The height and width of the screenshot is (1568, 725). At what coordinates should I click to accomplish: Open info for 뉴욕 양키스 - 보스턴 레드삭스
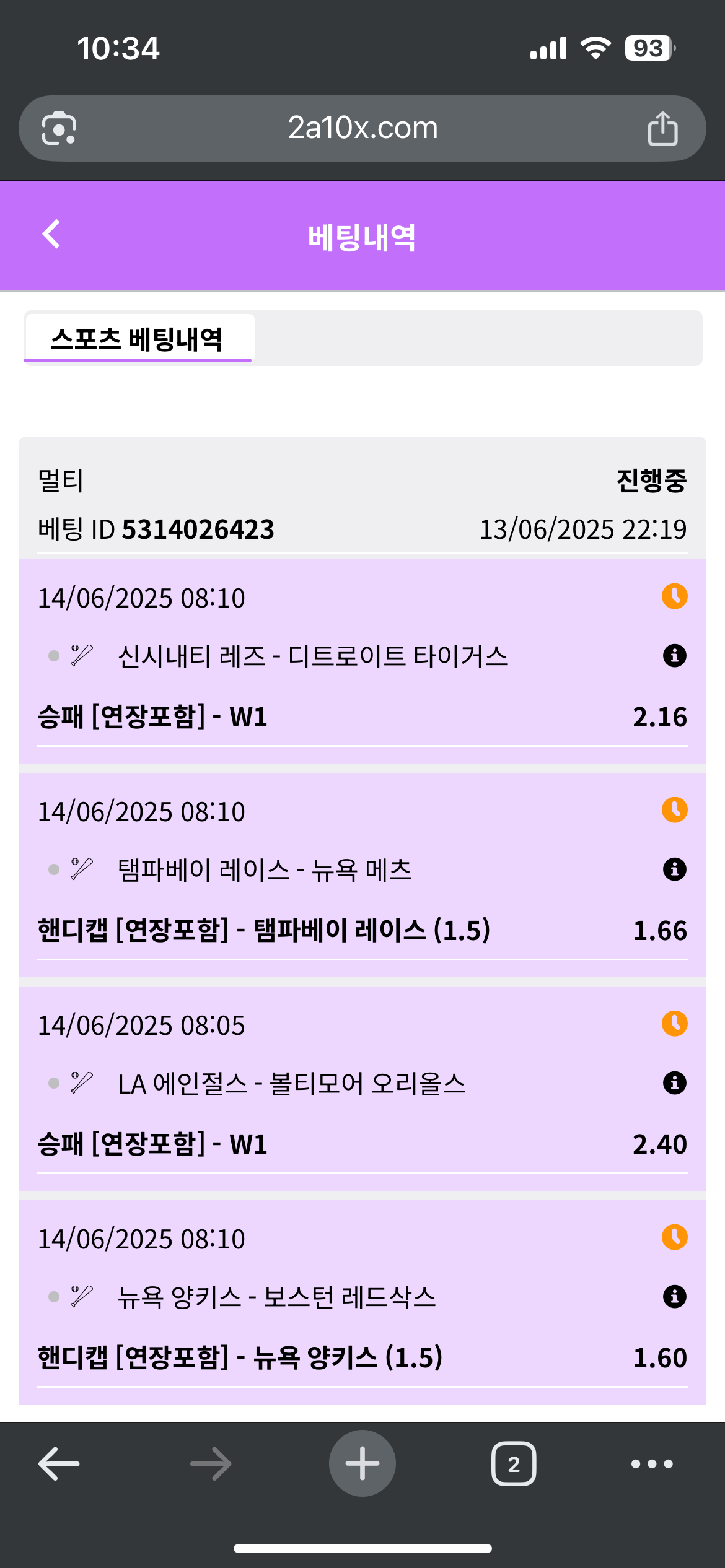674,1296
